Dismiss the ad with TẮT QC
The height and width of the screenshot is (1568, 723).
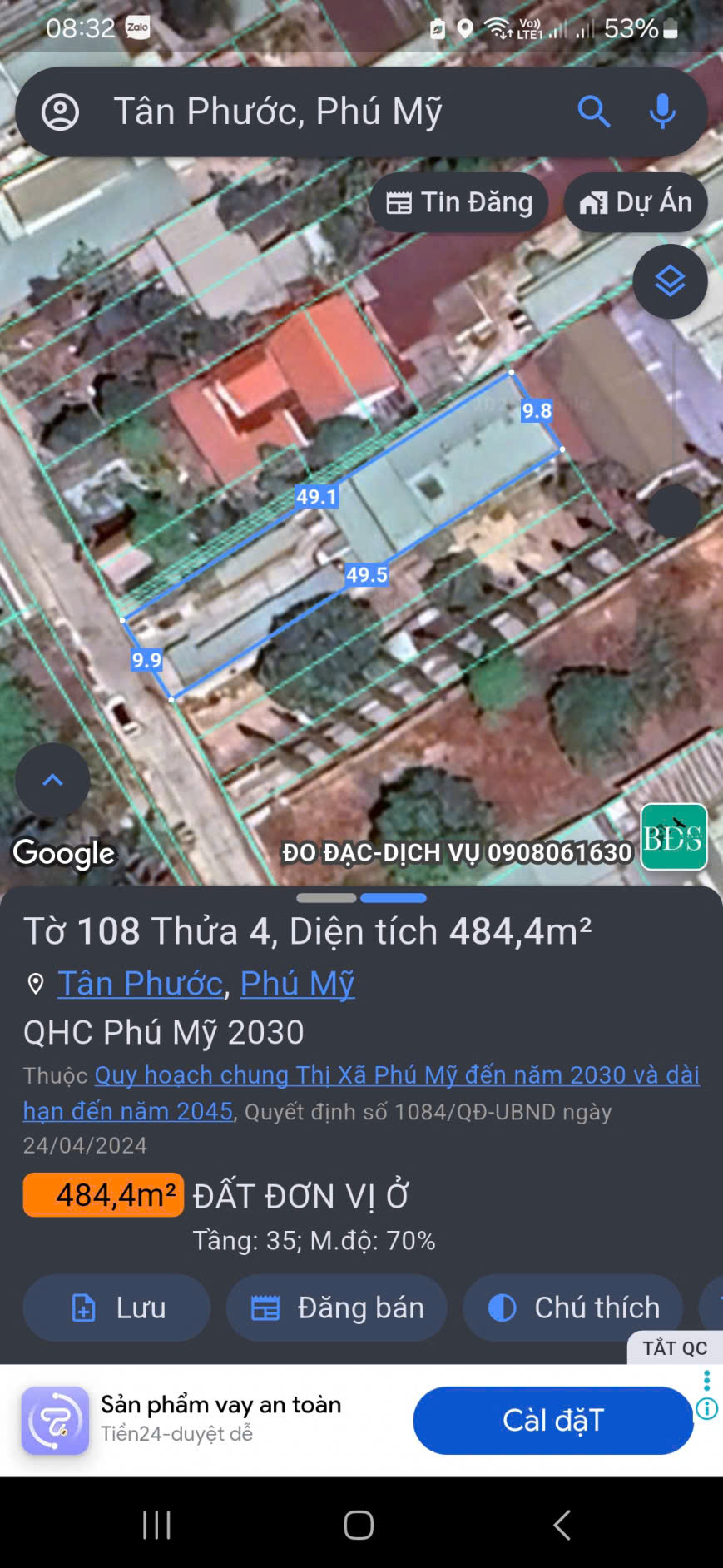(x=676, y=1348)
